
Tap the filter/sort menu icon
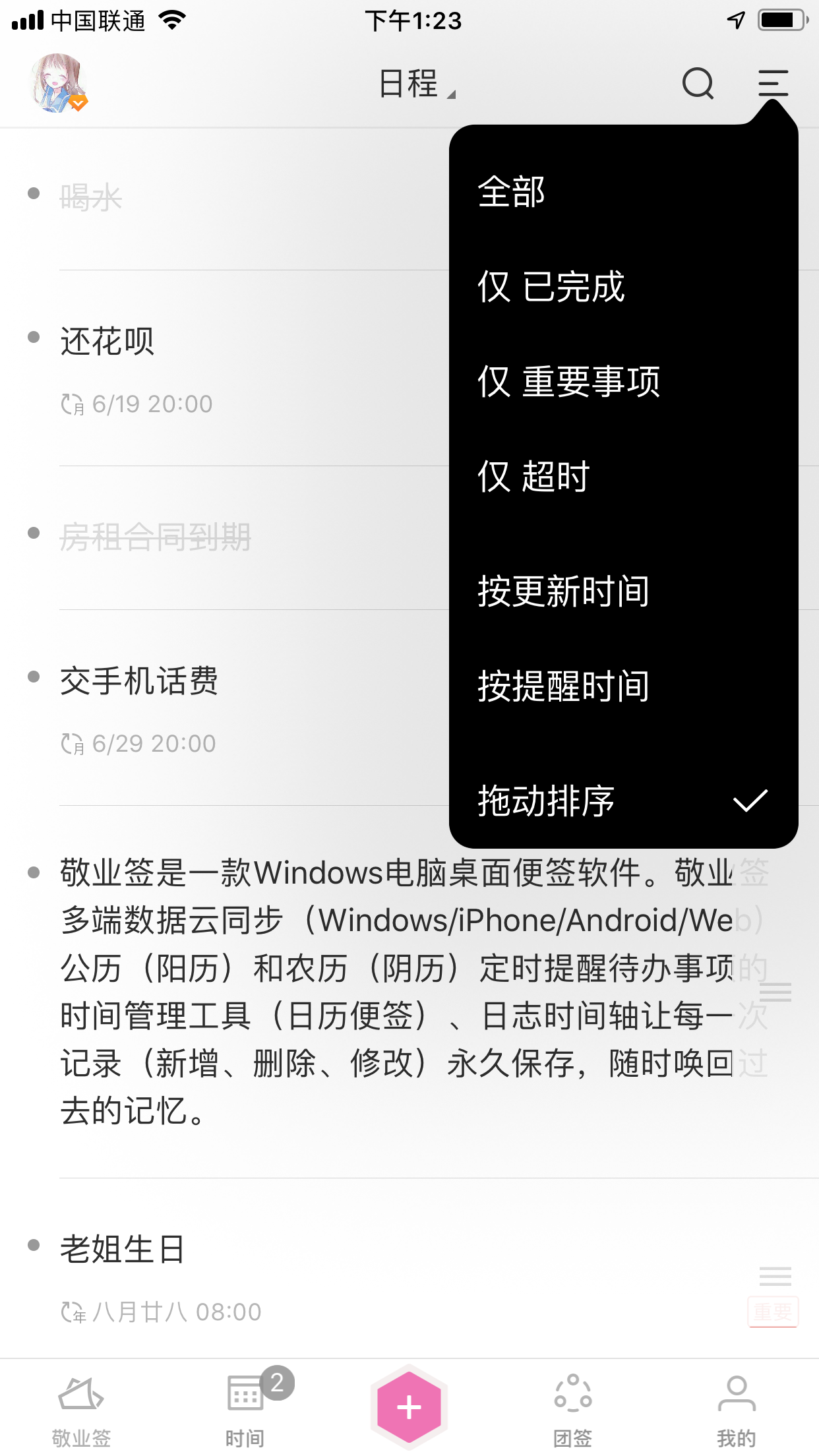coord(773,84)
